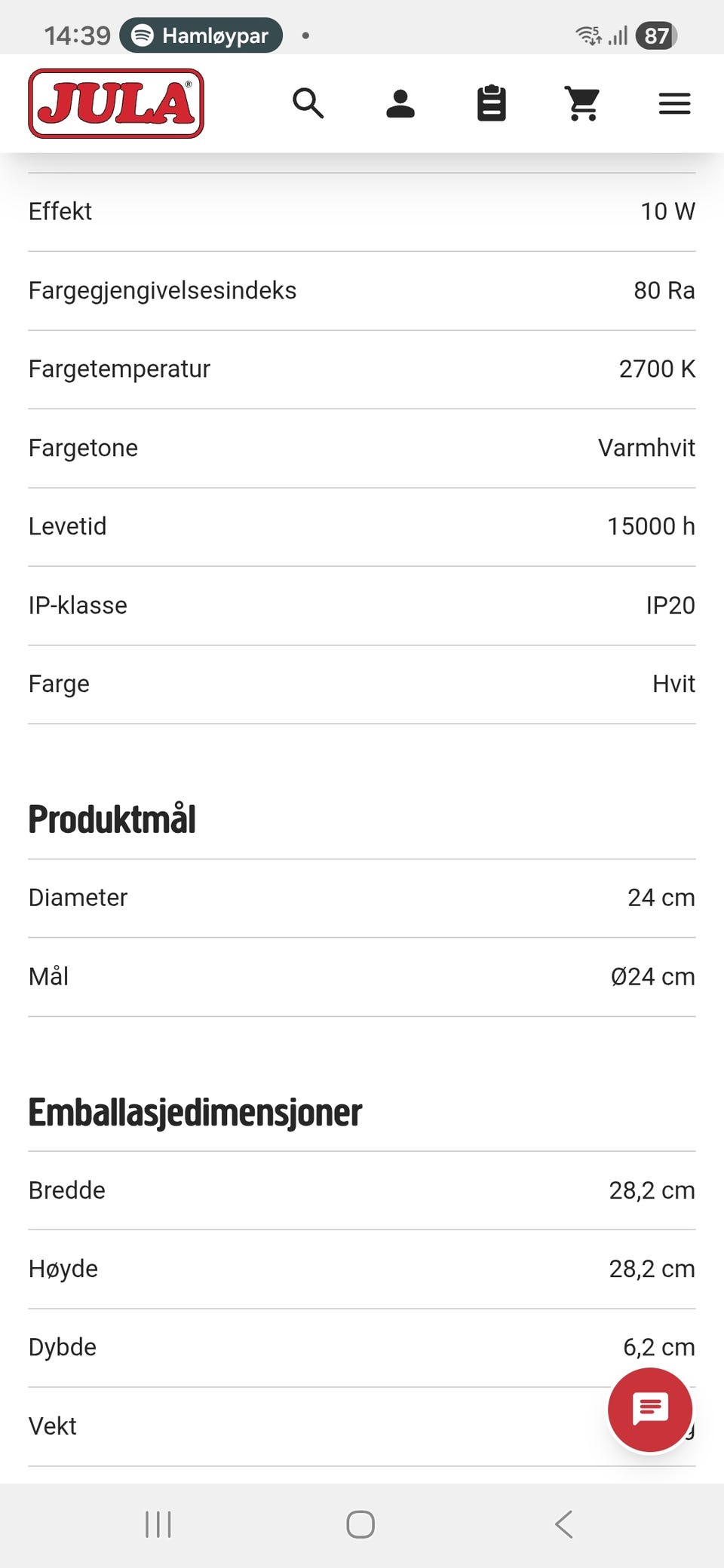Open the hamburger menu

point(674,104)
